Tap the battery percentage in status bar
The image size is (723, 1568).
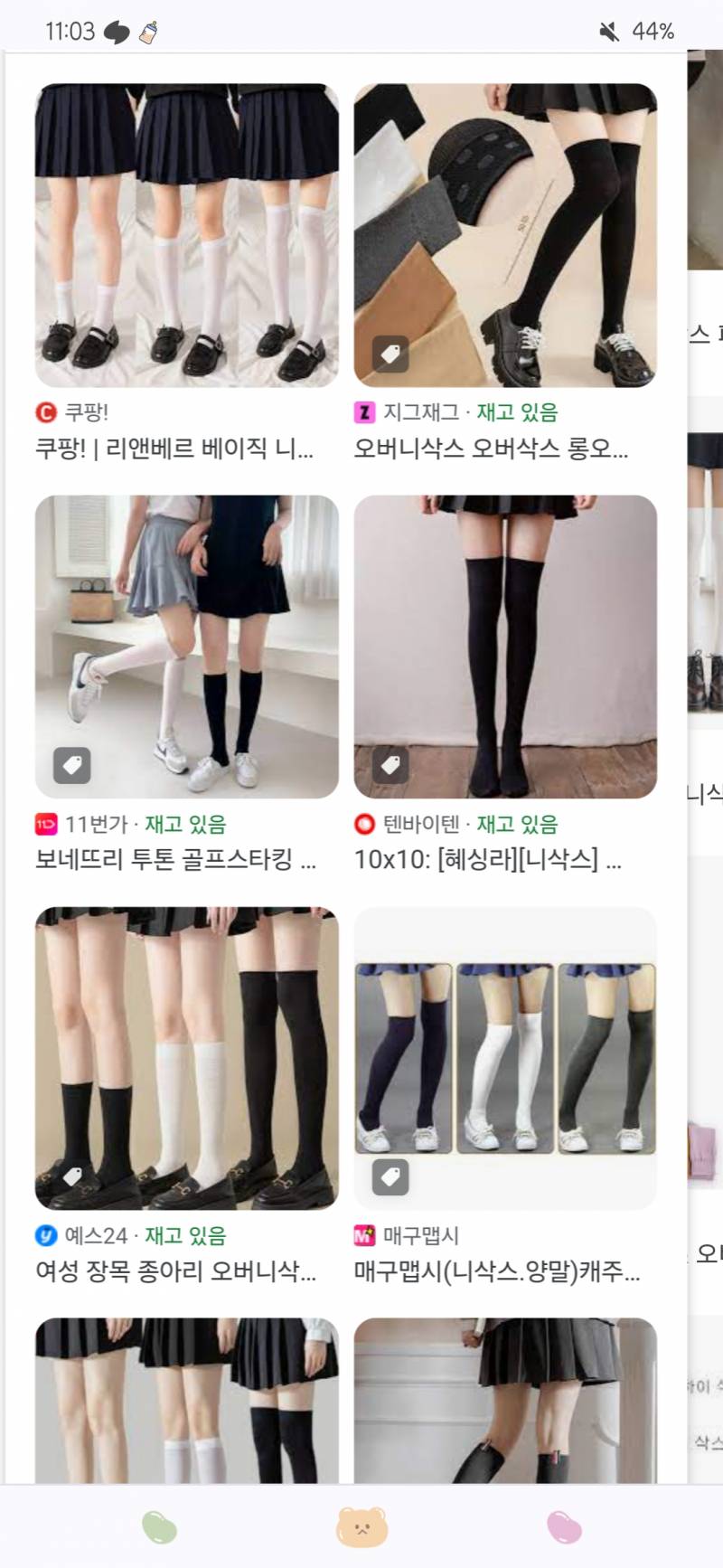[x=653, y=32]
